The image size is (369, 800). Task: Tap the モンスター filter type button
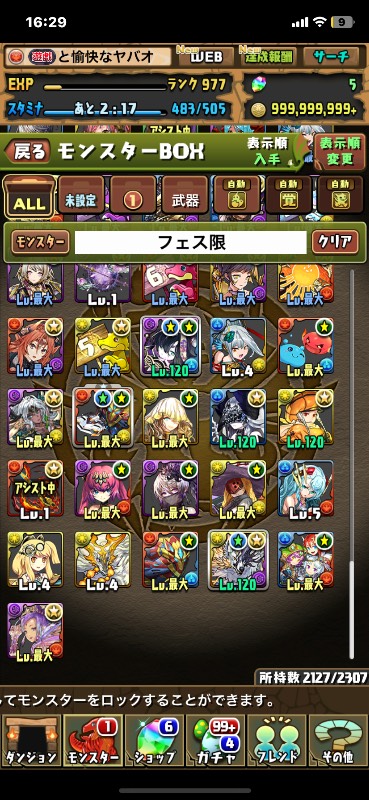coord(40,242)
